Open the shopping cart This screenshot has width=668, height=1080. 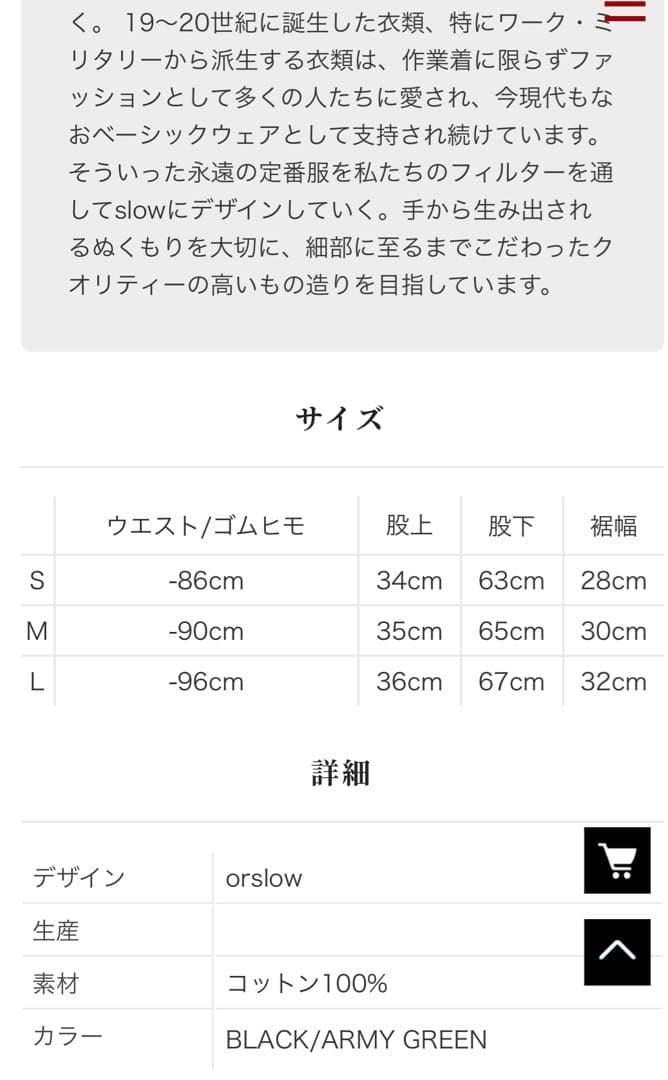[x=616, y=860]
